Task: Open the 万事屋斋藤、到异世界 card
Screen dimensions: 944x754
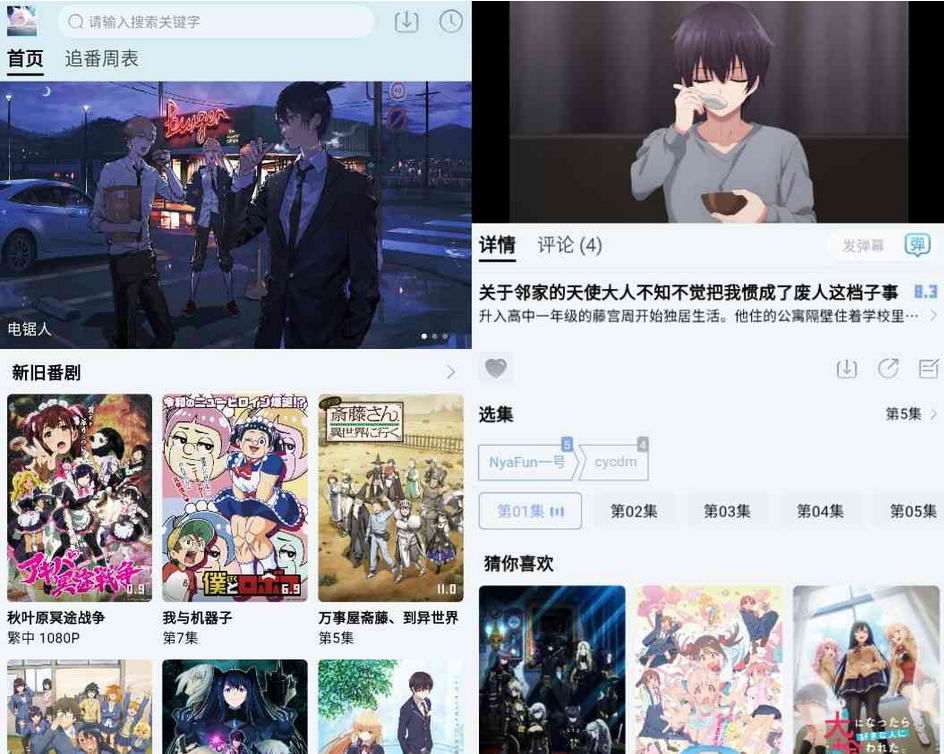Action: click(391, 498)
